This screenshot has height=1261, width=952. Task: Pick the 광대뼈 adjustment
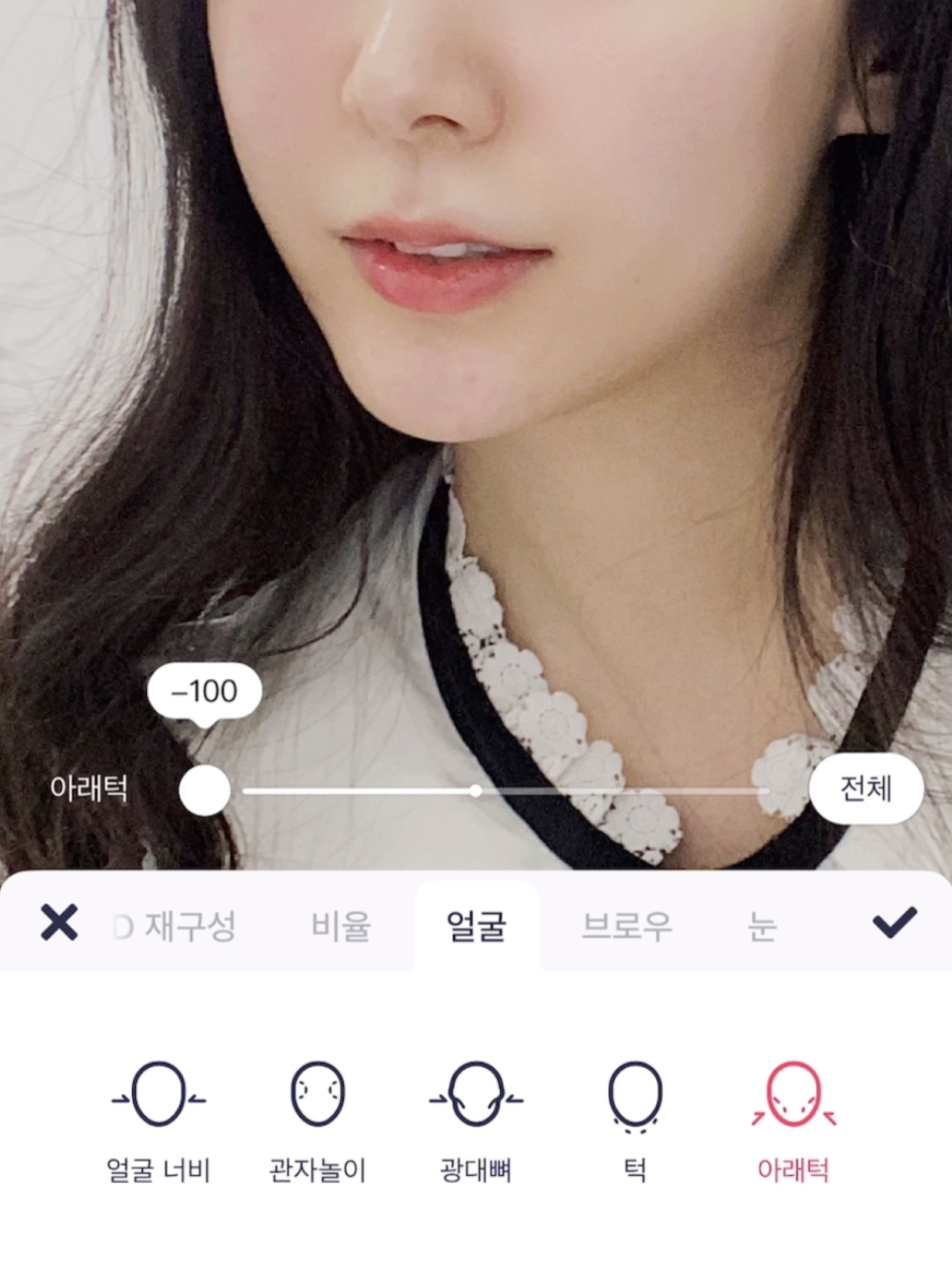click(x=476, y=1121)
